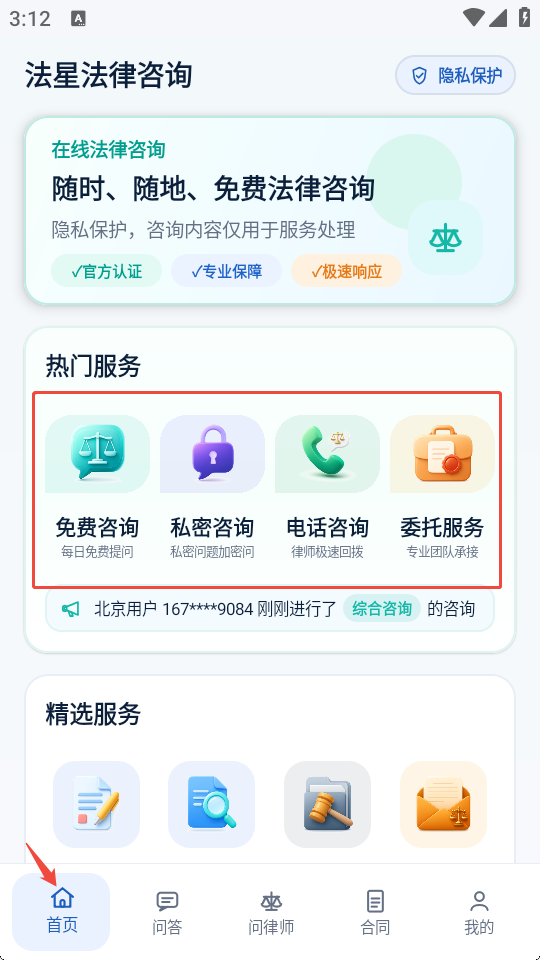Open the orange envelope service icon

pos(443,804)
